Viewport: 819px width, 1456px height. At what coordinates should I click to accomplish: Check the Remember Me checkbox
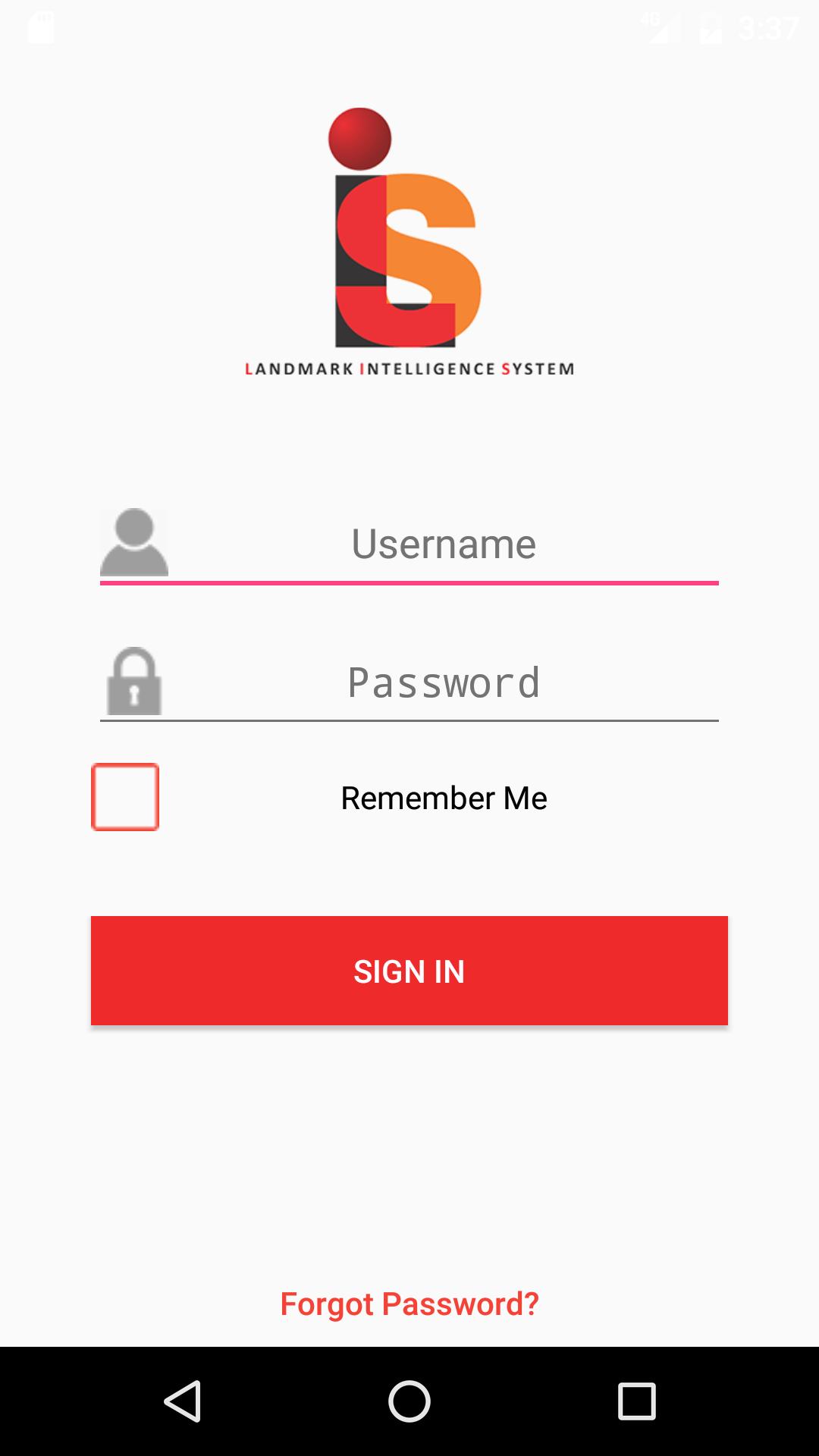125,797
